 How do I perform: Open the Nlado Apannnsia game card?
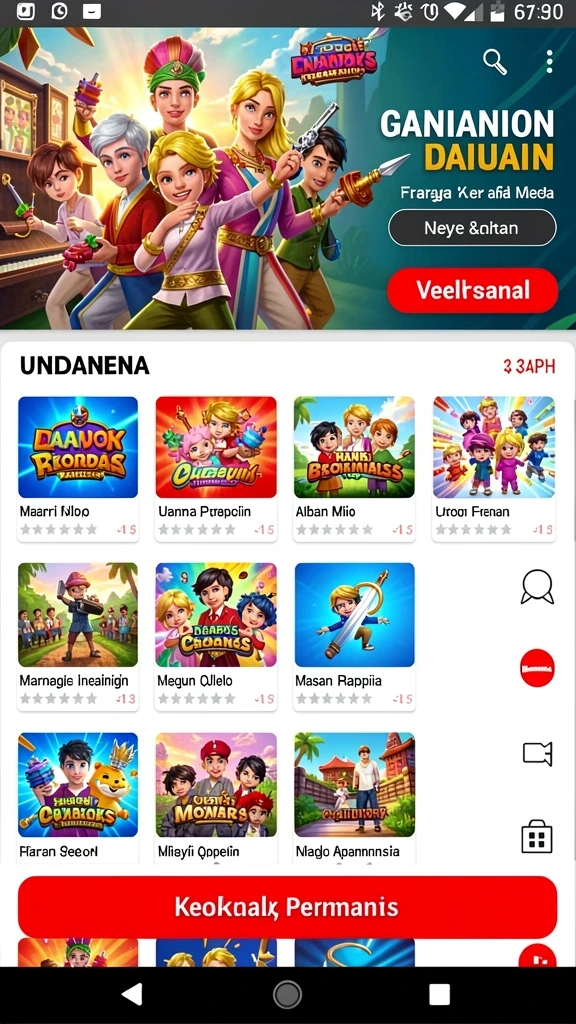pyautogui.click(x=355, y=797)
